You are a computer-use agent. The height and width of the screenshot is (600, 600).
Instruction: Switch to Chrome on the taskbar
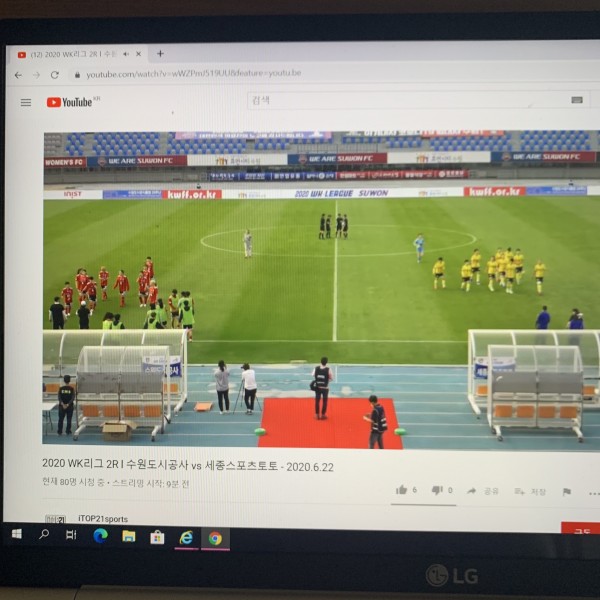214,538
